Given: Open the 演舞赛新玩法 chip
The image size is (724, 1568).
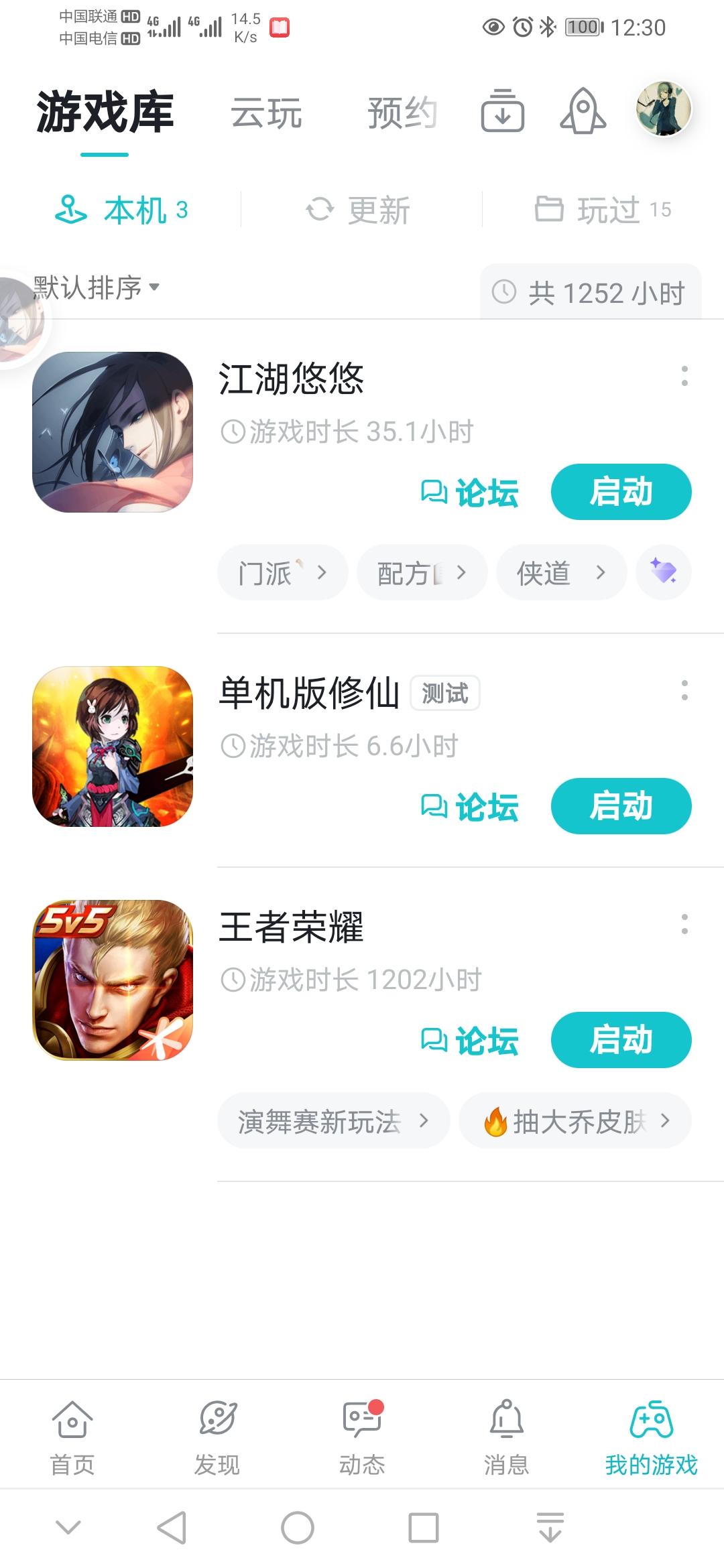Looking at the screenshot, I should 333,1121.
